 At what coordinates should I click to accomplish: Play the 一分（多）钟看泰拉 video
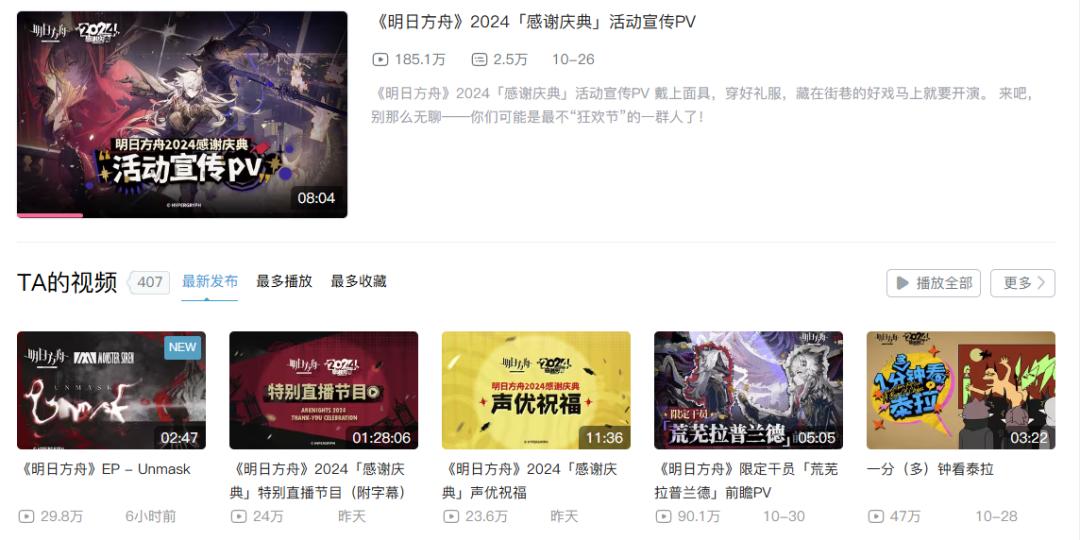pos(960,390)
